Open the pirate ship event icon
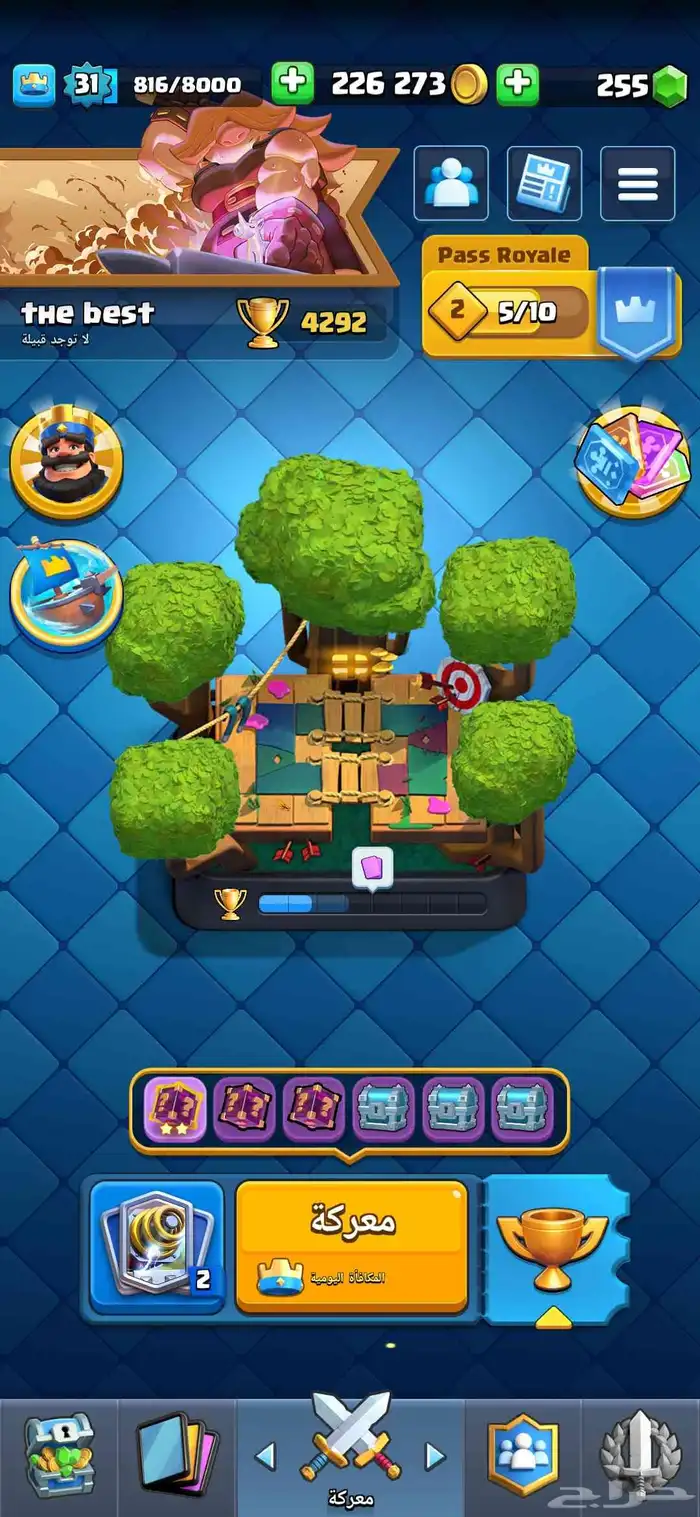This screenshot has height=1517, width=700. (x=65, y=596)
